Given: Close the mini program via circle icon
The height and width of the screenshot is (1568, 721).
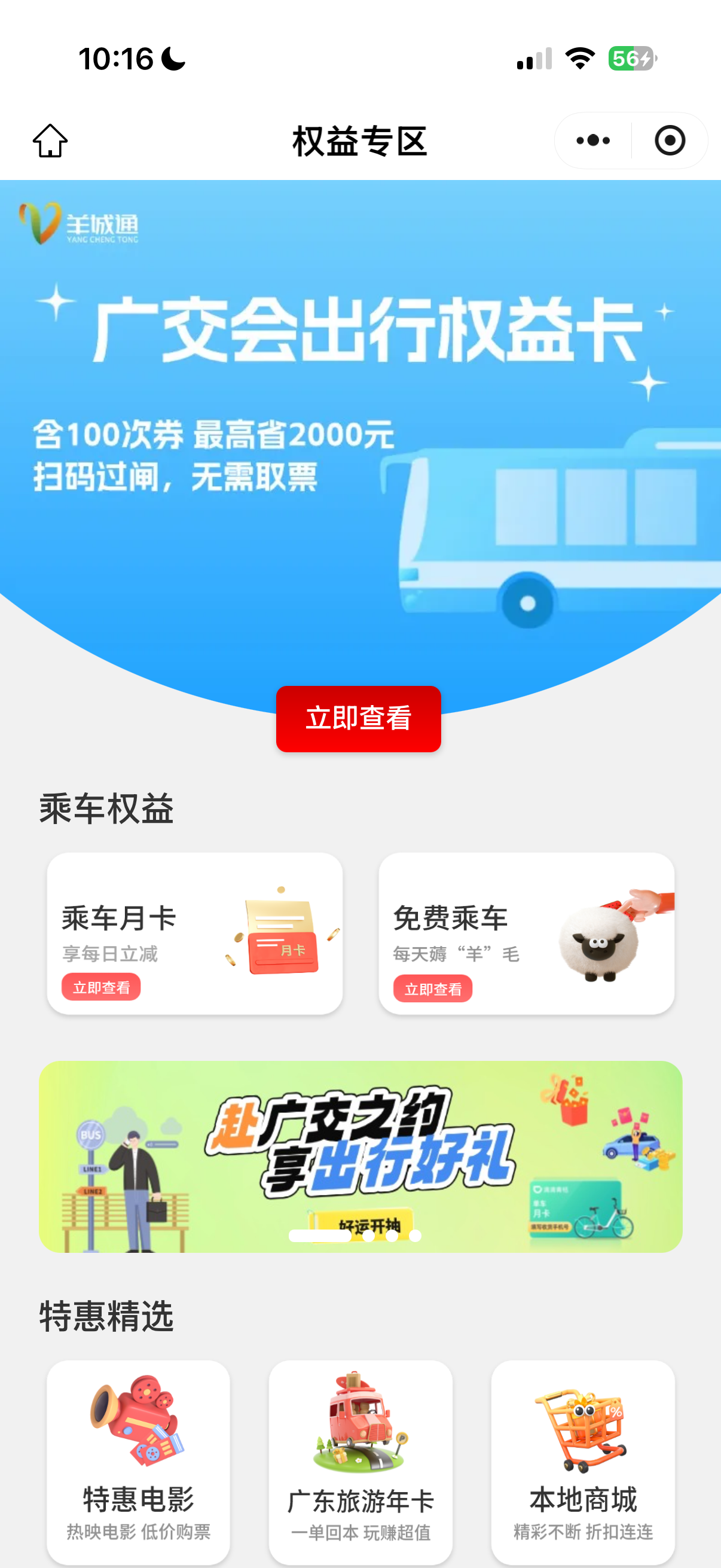Looking at the screenshot, I should 670,141.
